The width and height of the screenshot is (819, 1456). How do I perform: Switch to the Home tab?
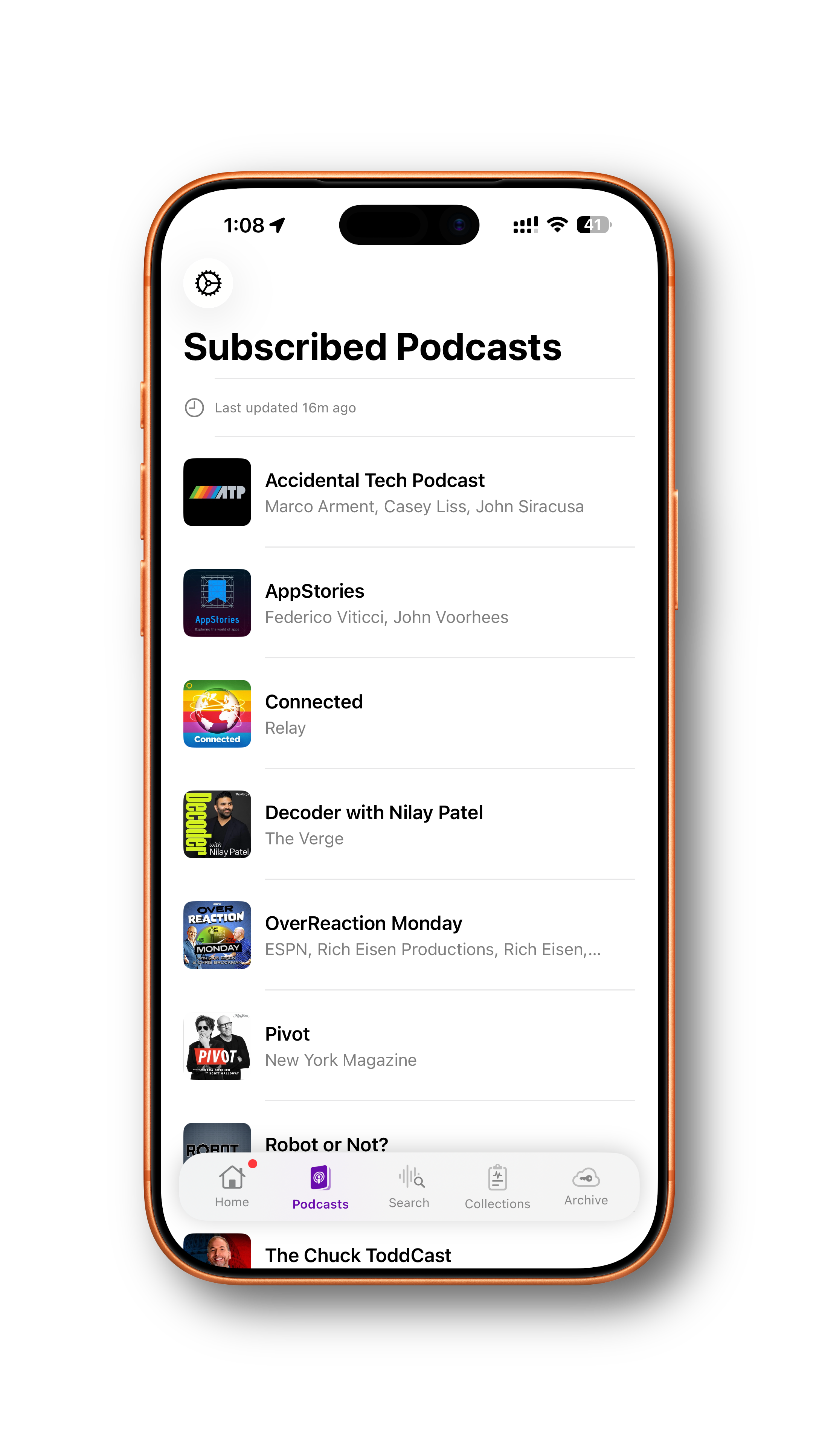coord(232,1186)
